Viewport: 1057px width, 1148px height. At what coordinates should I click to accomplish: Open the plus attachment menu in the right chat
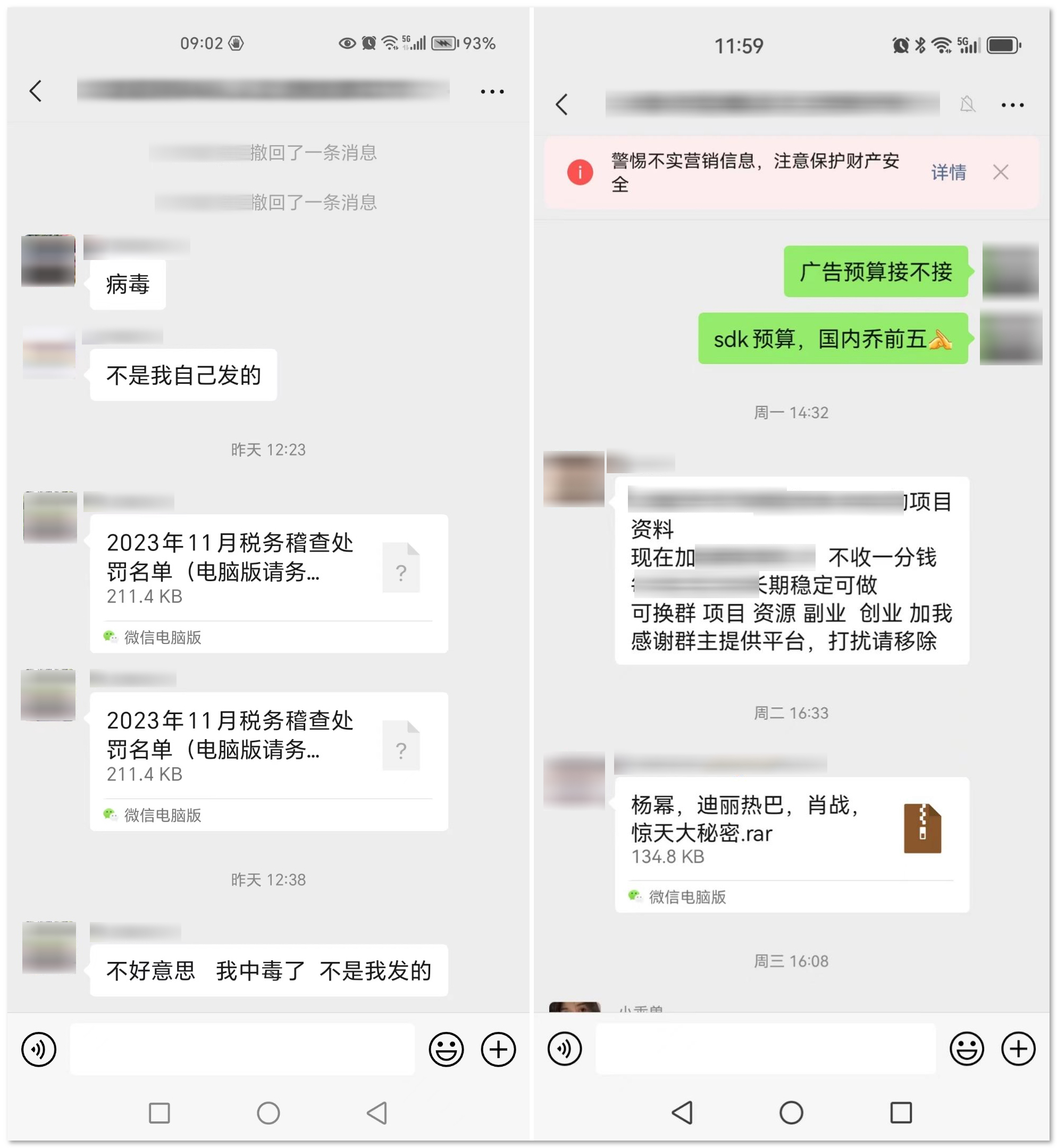(x=1019, y=1049)
